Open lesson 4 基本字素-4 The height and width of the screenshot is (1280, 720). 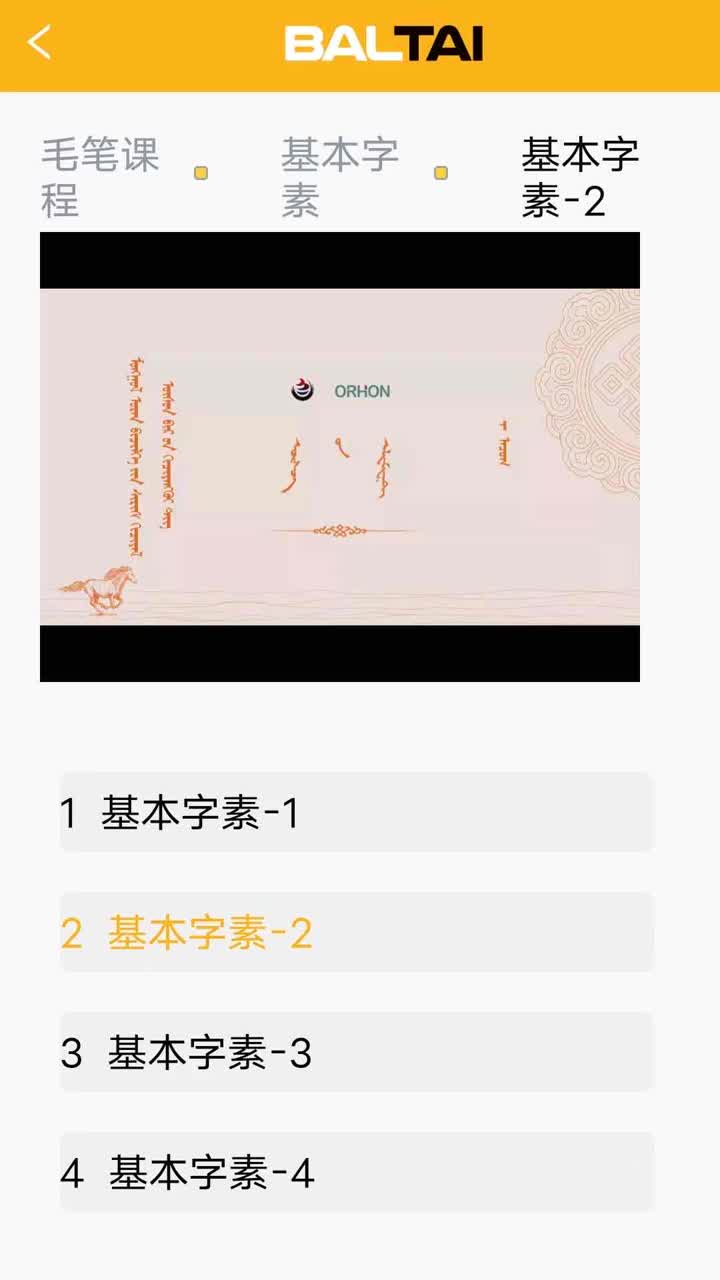356,1172
